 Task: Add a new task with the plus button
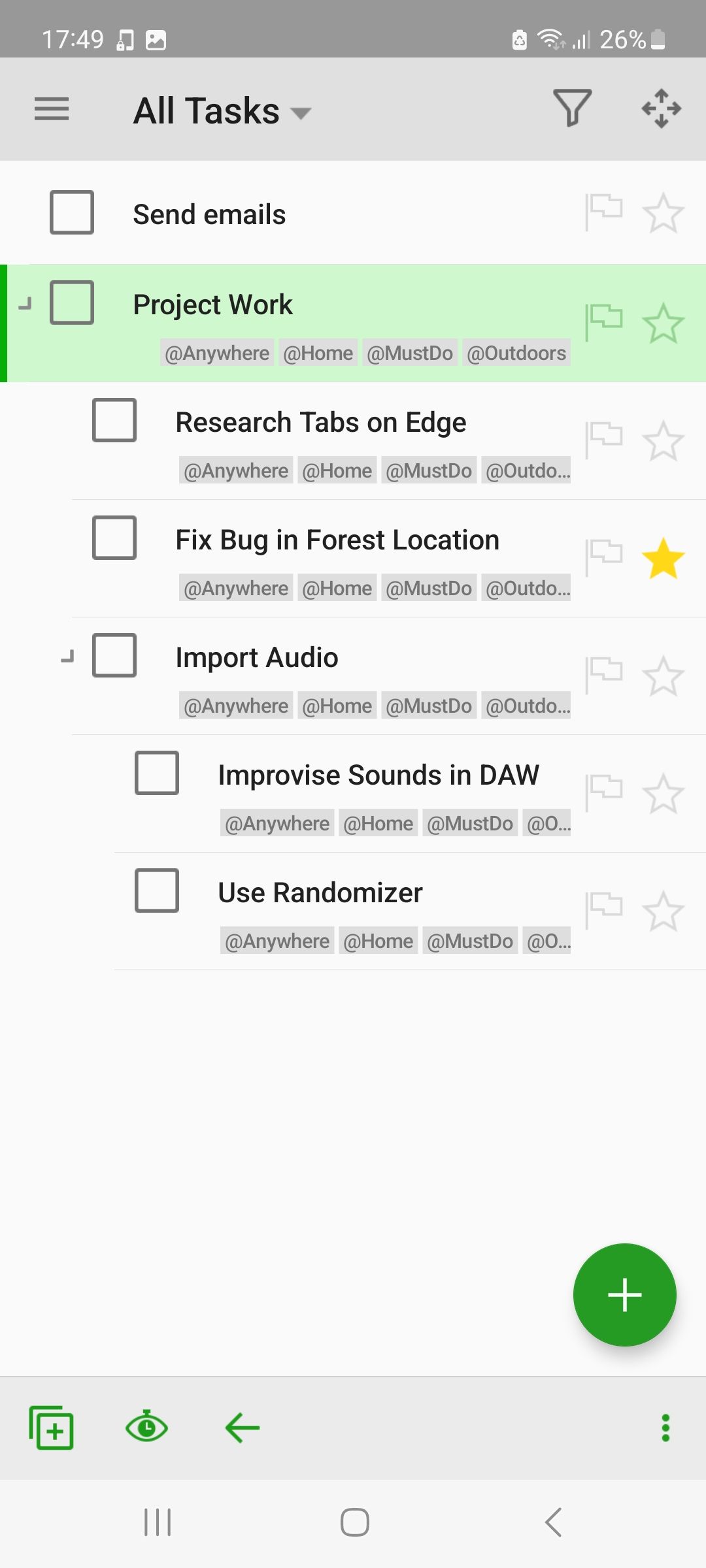pyautogui.click(x=624, y=1295)
